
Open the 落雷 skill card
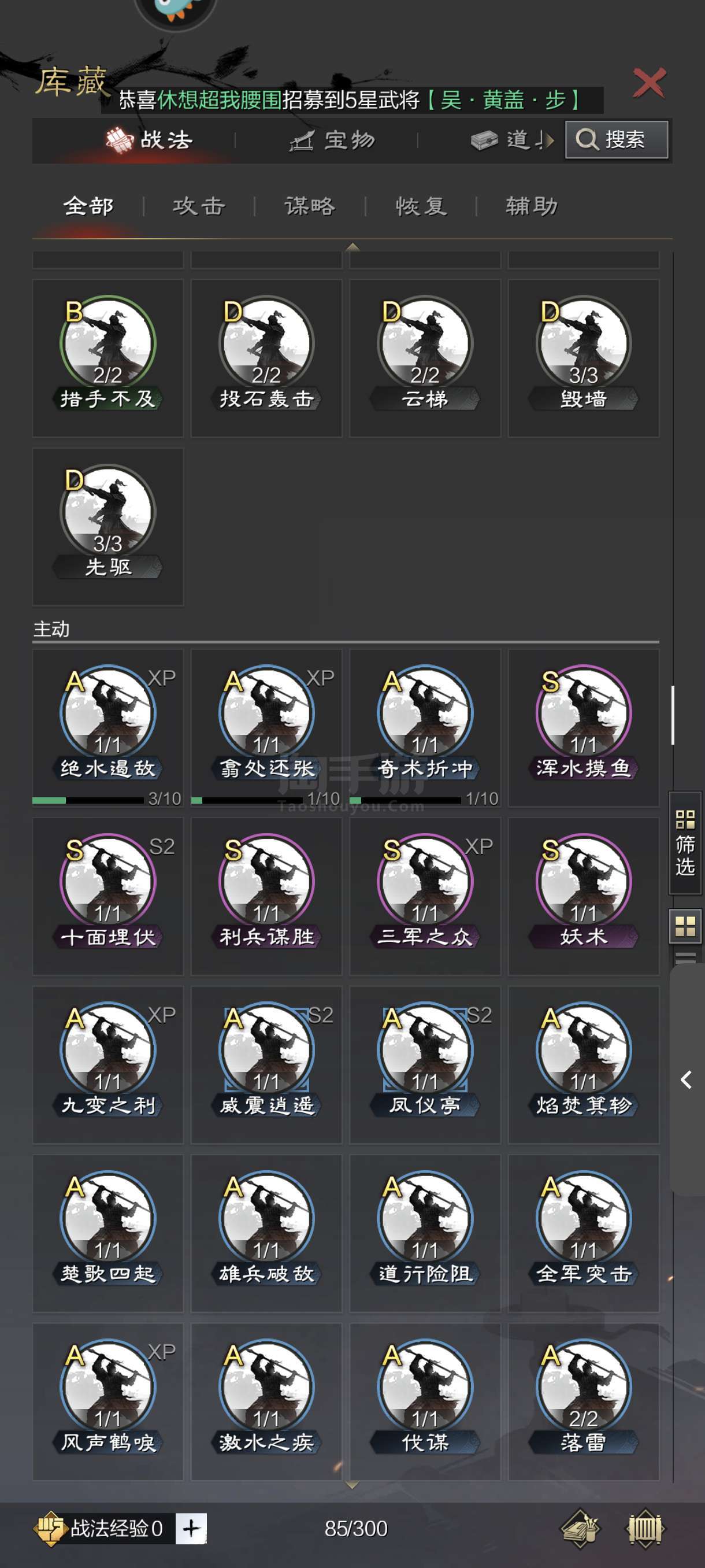[x=583, y=1402]
